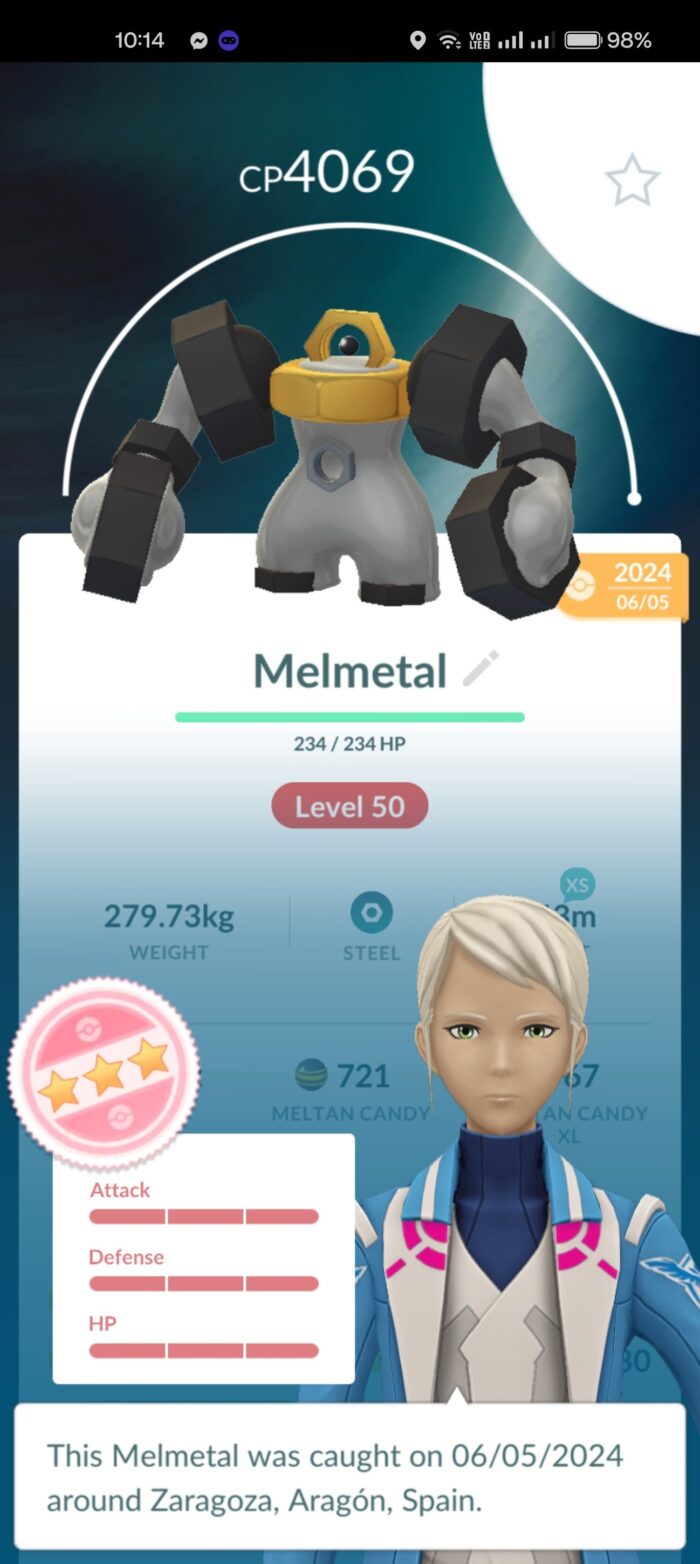
Task: Mark Melmetal as favorite with the star
Action: click(x=632, y=181)
